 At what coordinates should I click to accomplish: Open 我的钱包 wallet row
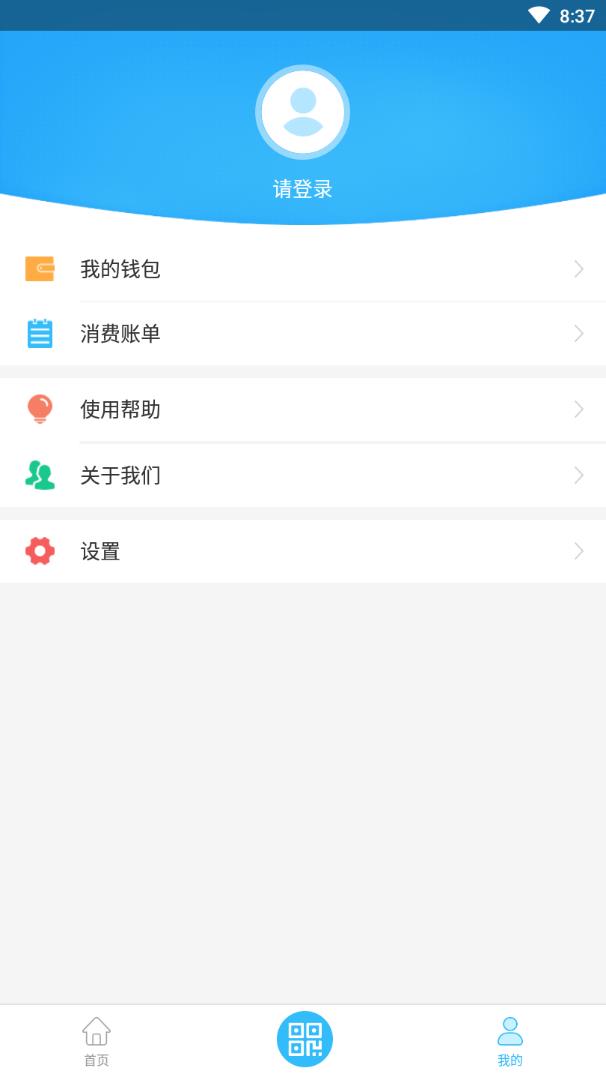(303, 269)
